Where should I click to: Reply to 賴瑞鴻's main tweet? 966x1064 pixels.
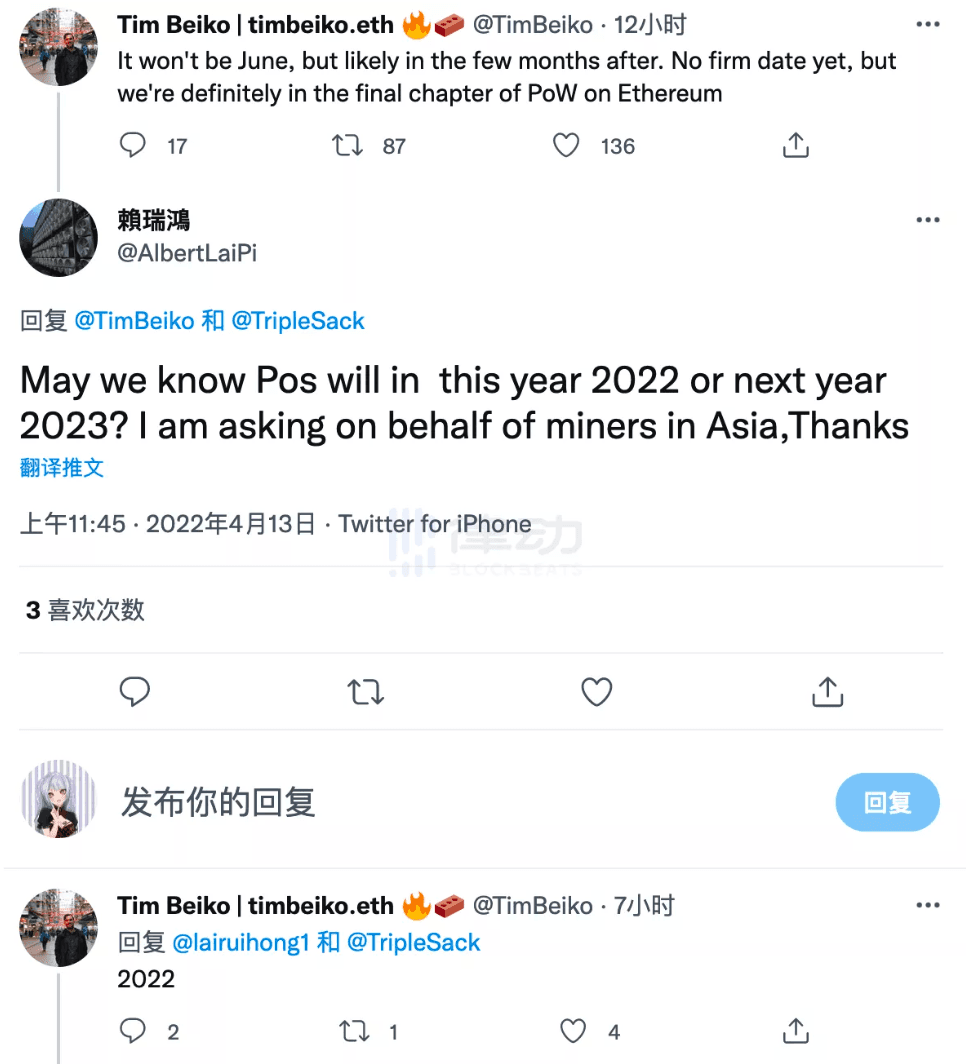point(134,691)
